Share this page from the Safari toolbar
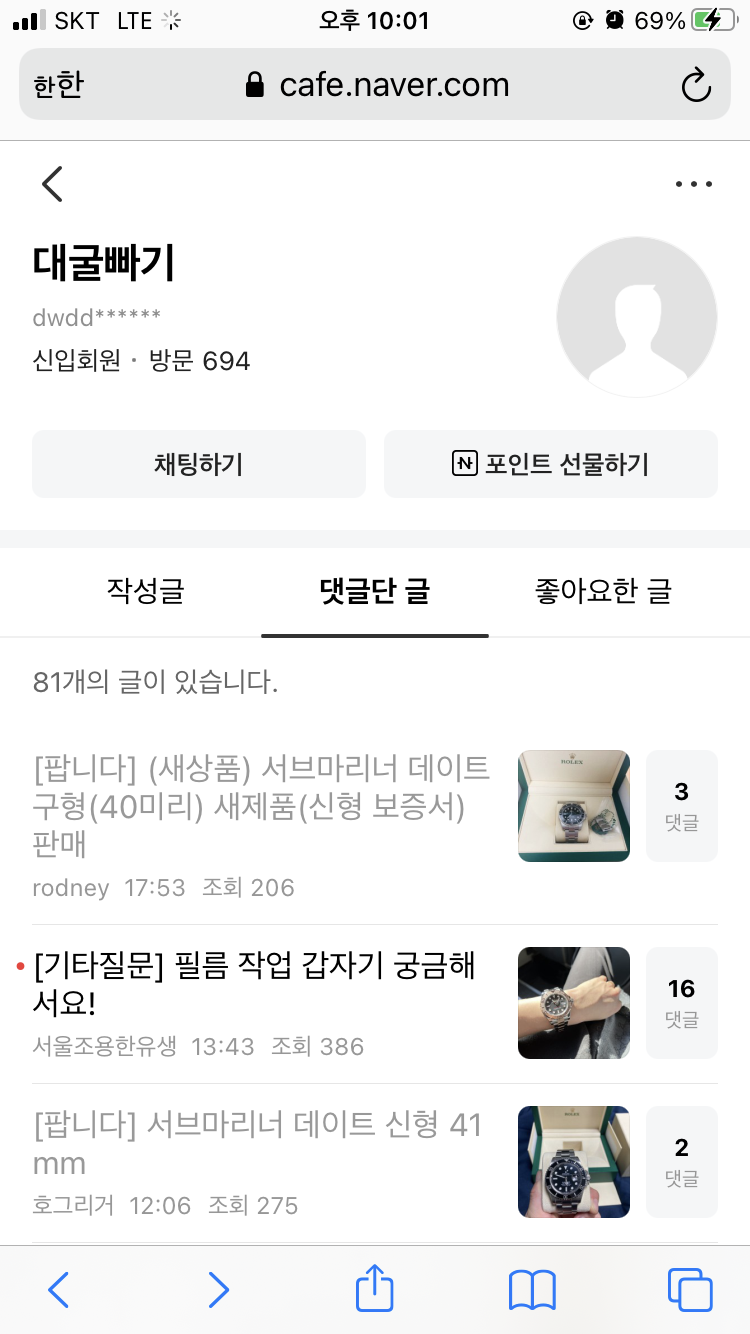Image resolution: width=750 pixels, height=1334 pixels. tap(375, 1290)
